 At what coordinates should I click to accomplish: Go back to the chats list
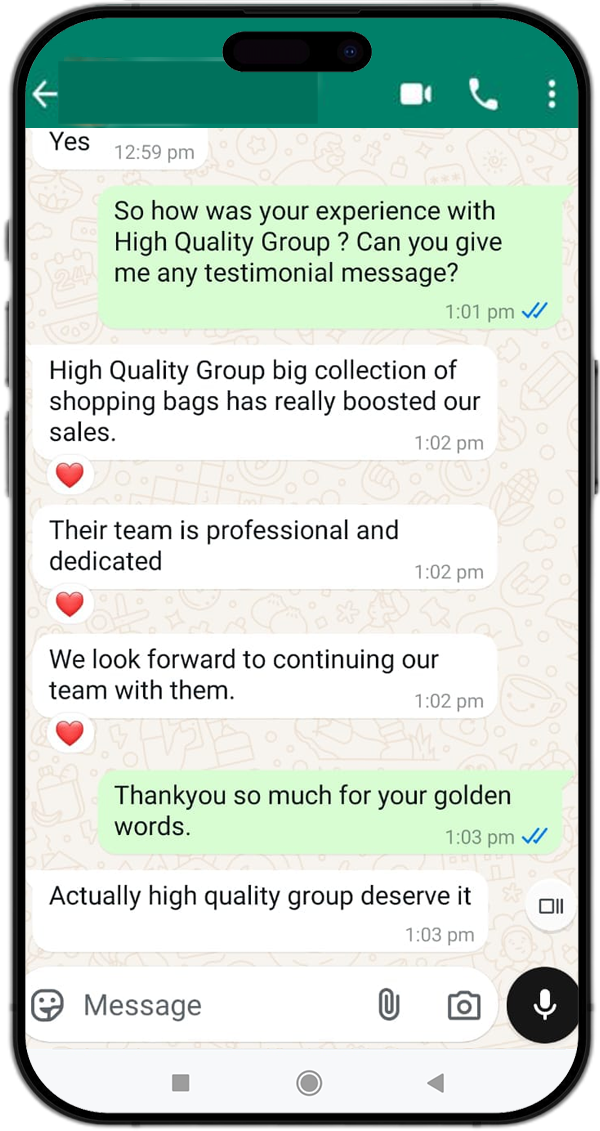(45, 95)
